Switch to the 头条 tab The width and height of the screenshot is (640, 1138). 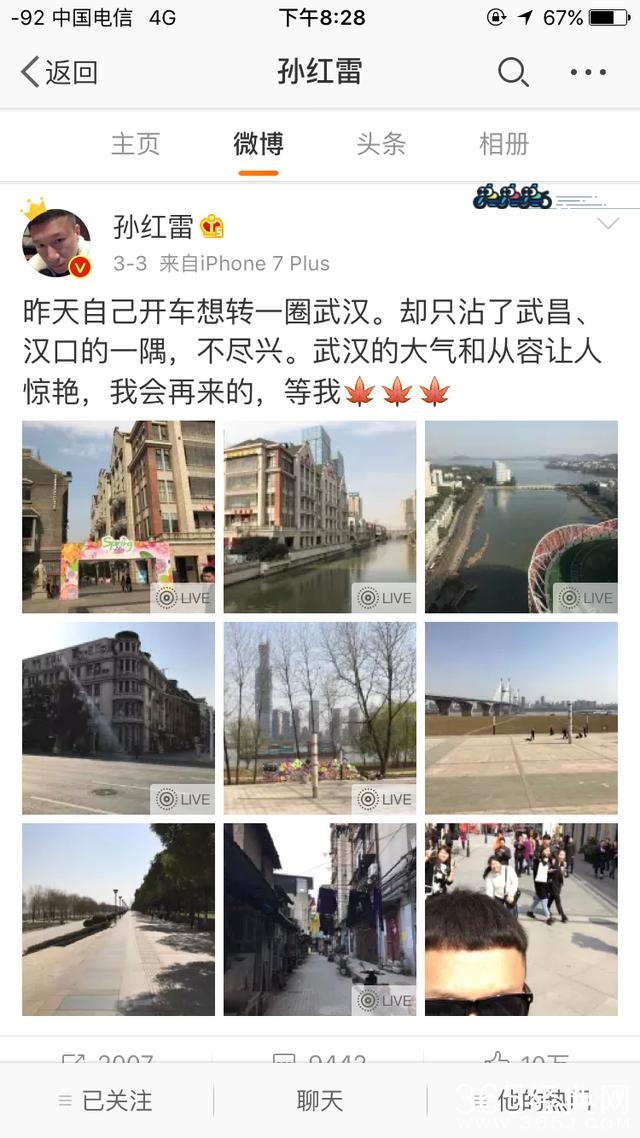381,144
